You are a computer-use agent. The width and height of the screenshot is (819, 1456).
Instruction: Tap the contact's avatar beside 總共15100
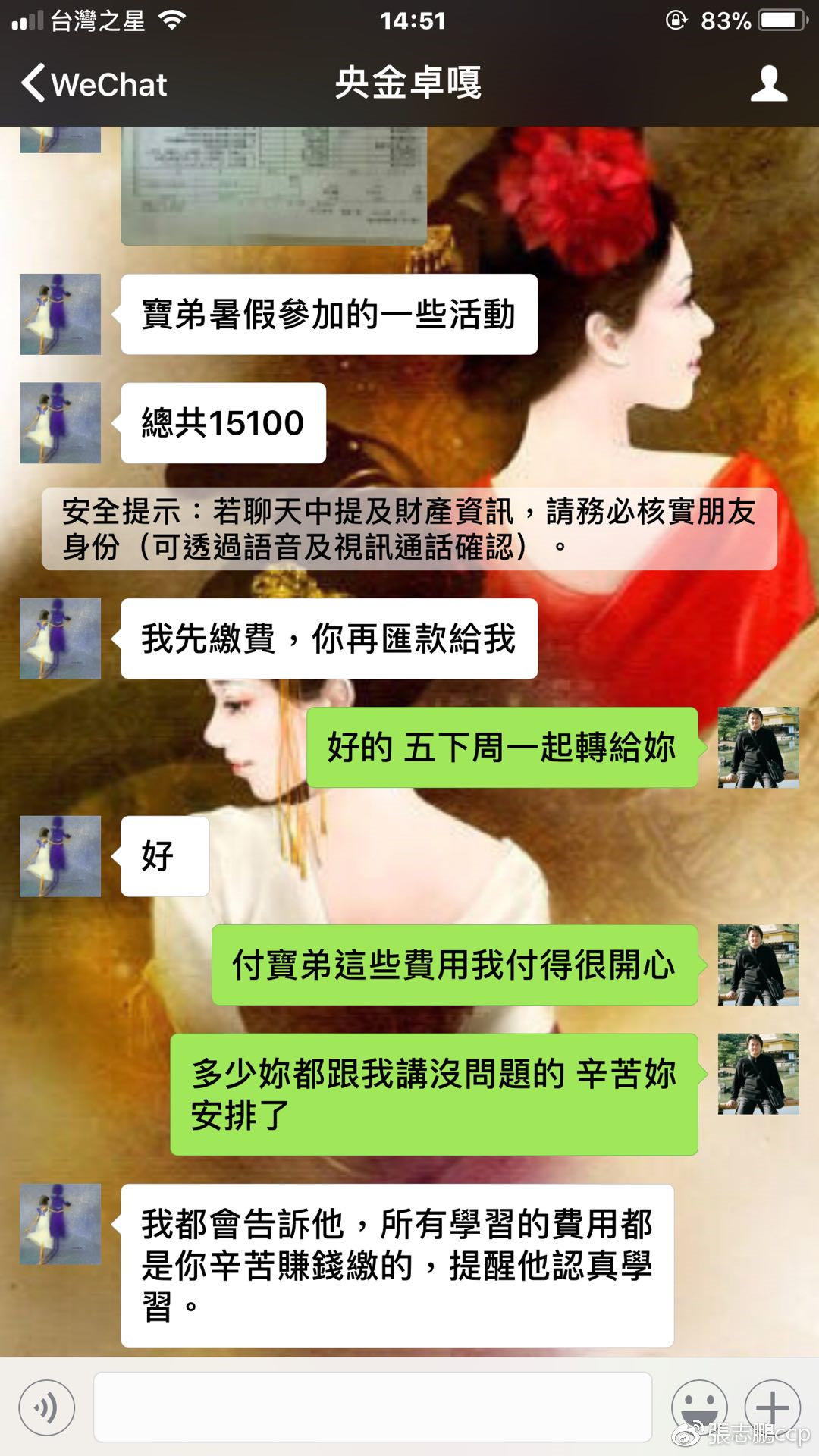tap(60, 423)
